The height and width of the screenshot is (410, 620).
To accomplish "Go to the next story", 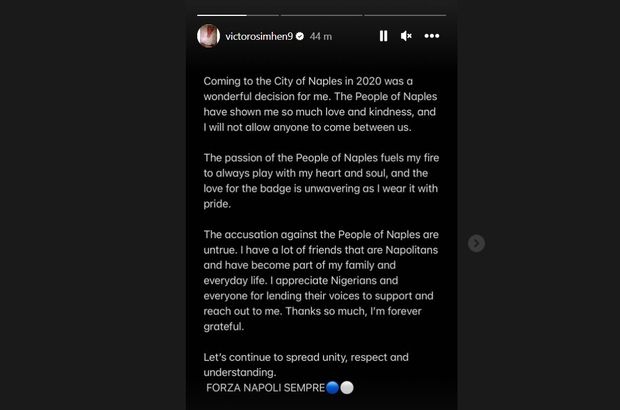I will 477,243.
